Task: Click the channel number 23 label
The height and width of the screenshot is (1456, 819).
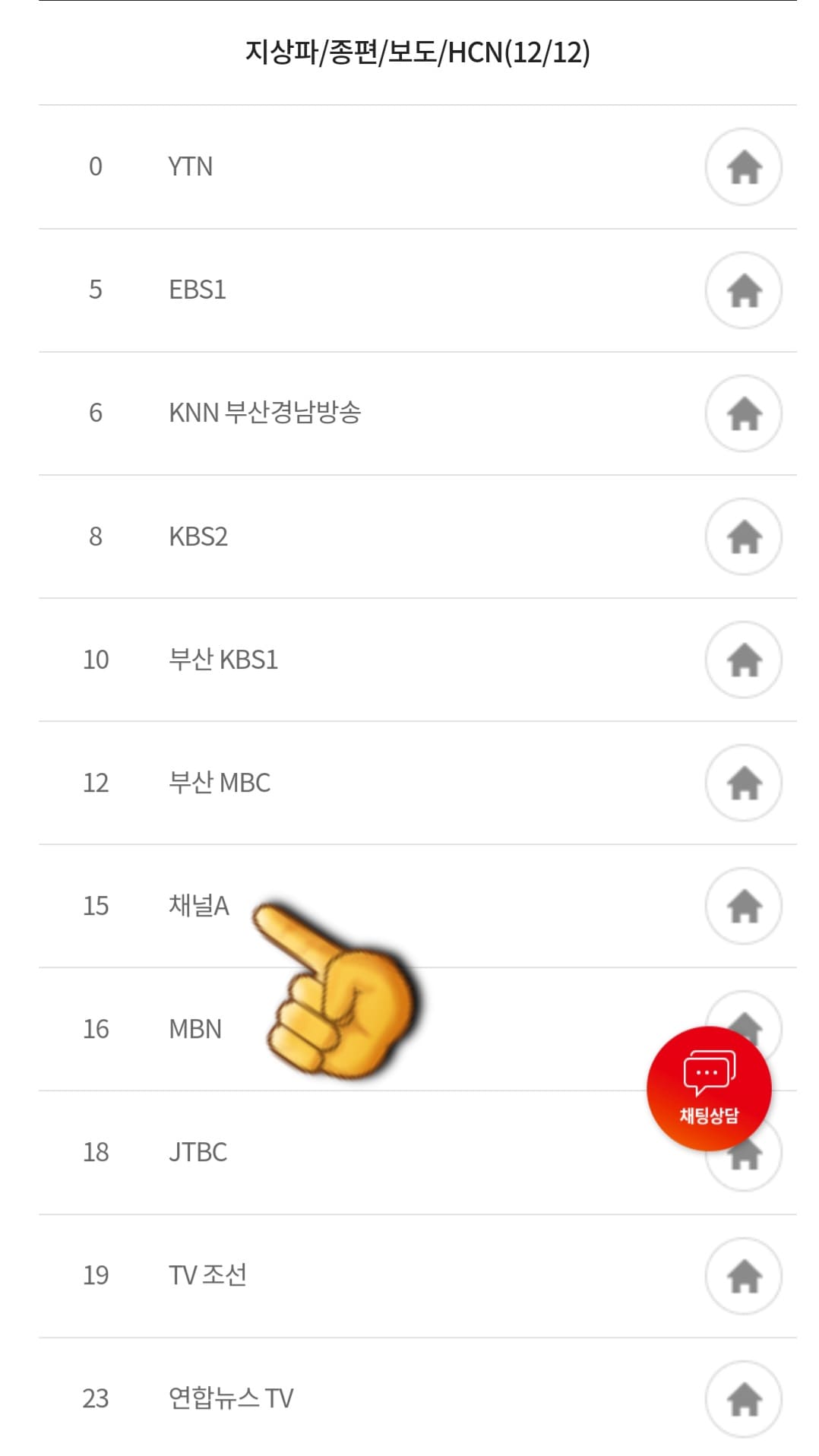Action: 96,1397
